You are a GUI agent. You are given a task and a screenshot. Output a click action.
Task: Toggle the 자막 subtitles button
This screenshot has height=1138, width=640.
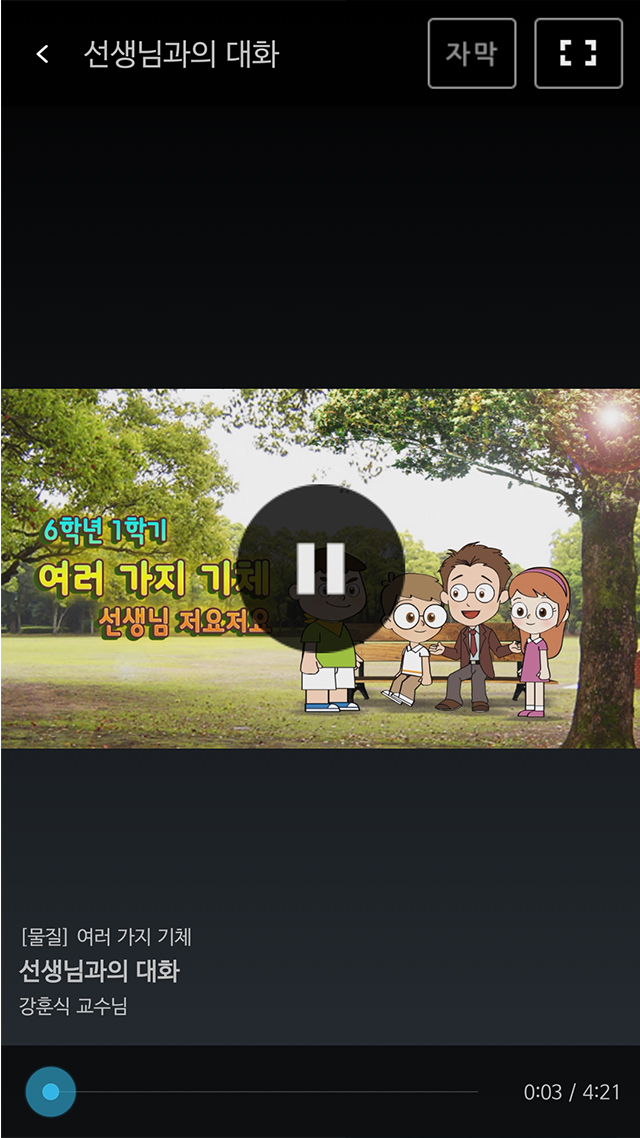tap(472, 54)
